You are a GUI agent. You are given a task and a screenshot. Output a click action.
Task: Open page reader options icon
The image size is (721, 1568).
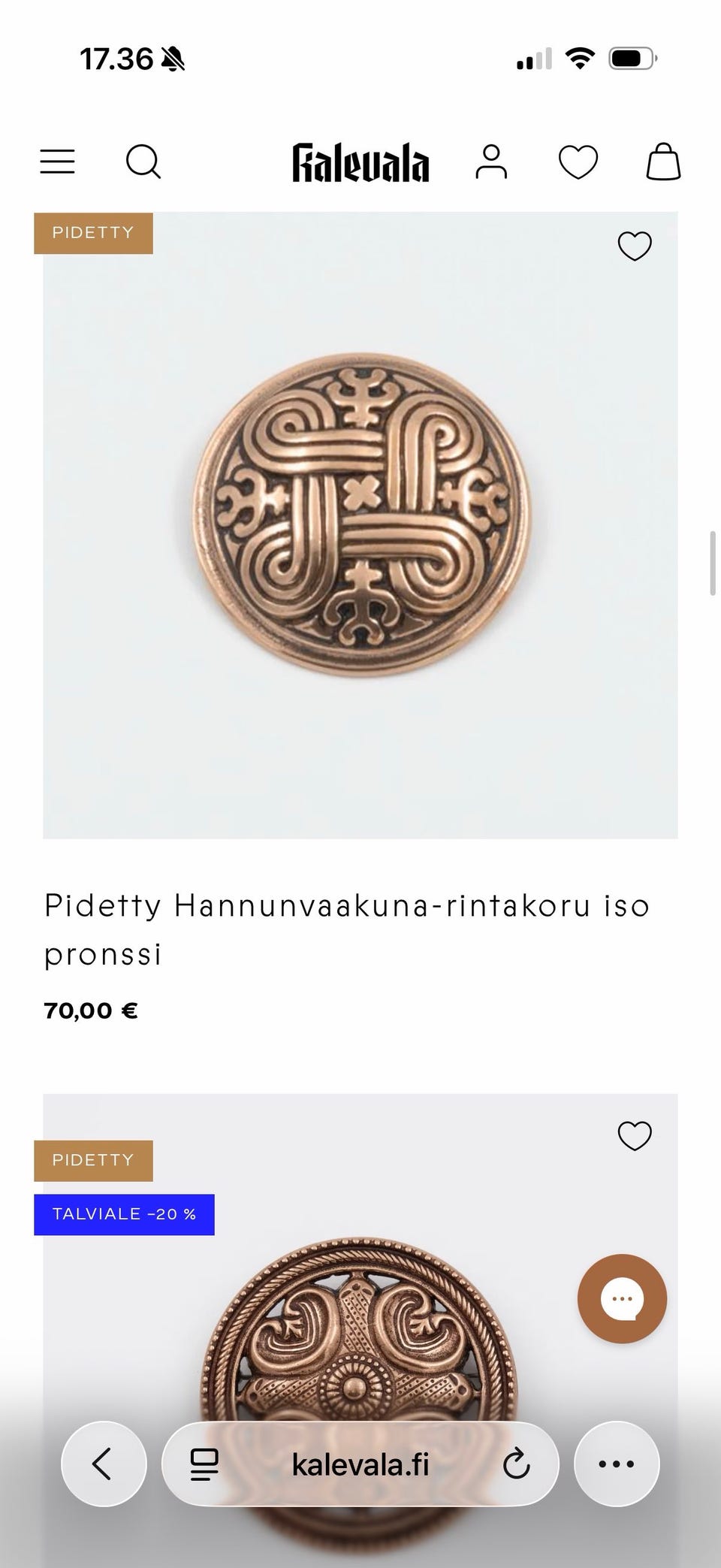coord(204,1464)
